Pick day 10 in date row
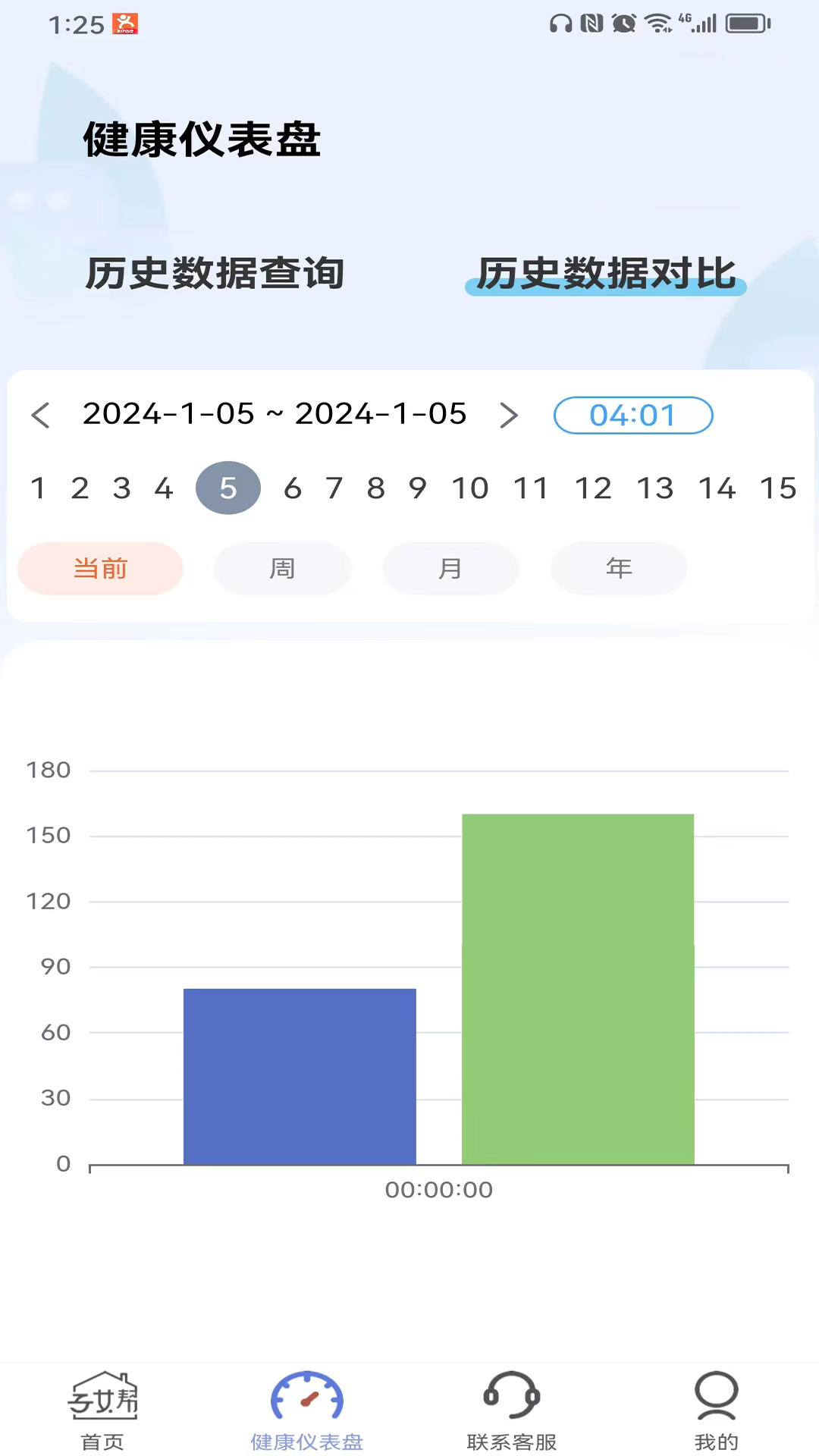Image resolution: width=819 pixels, height=1456 pixels. tap(470, 488)
